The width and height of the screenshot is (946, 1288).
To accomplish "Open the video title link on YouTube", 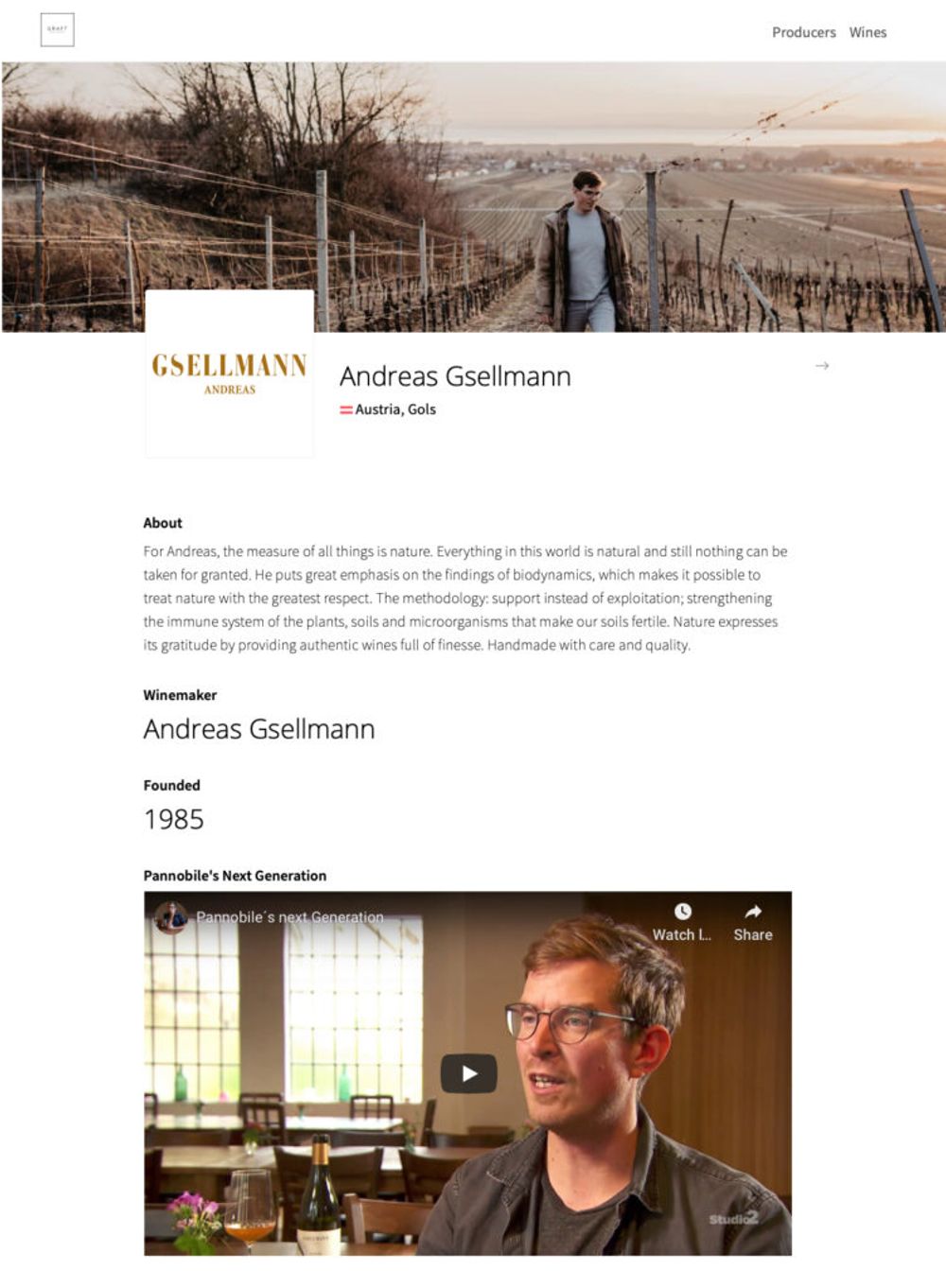I will click(x=289, y=917).
